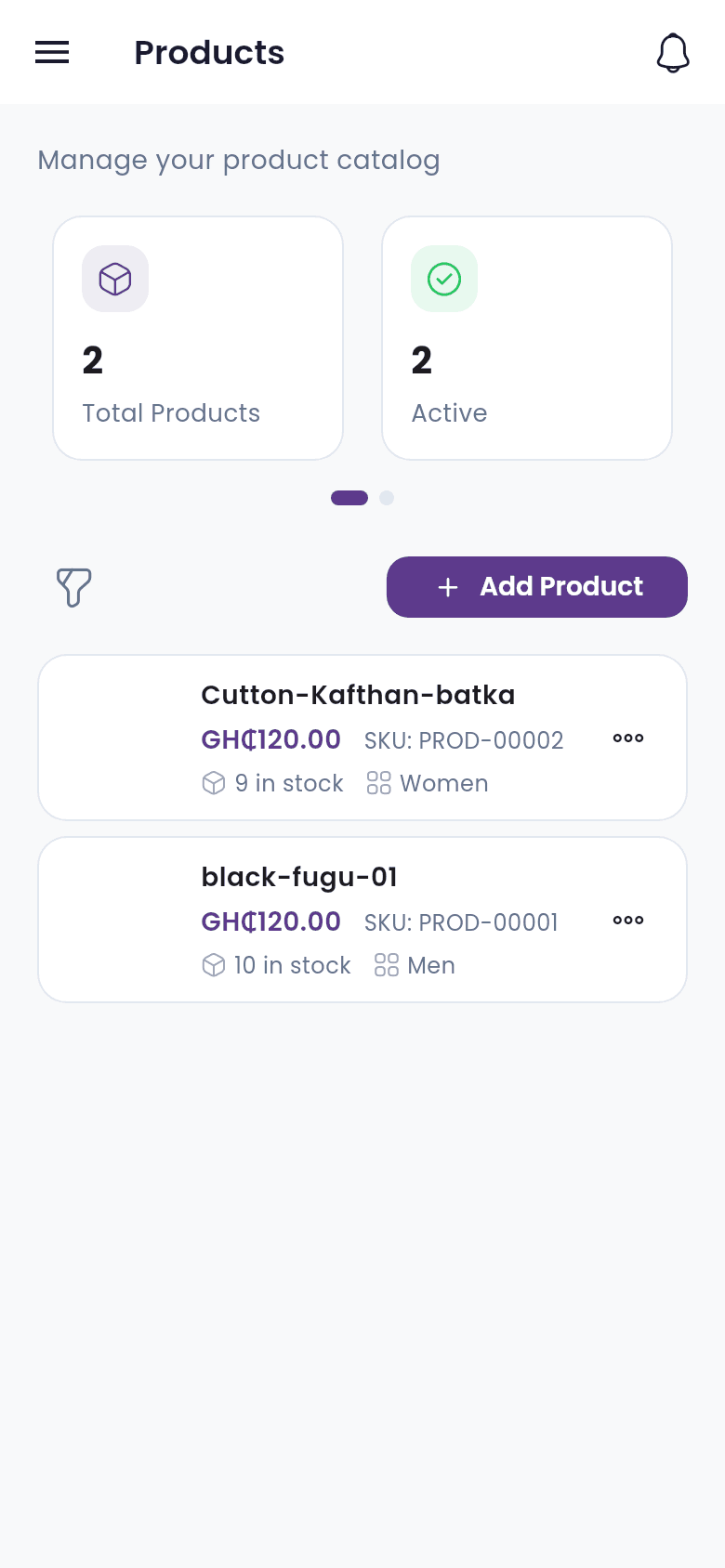The width and height of the screenshot is (725, 1568).
Task: Open the notification bell
Action: [673, 53]
